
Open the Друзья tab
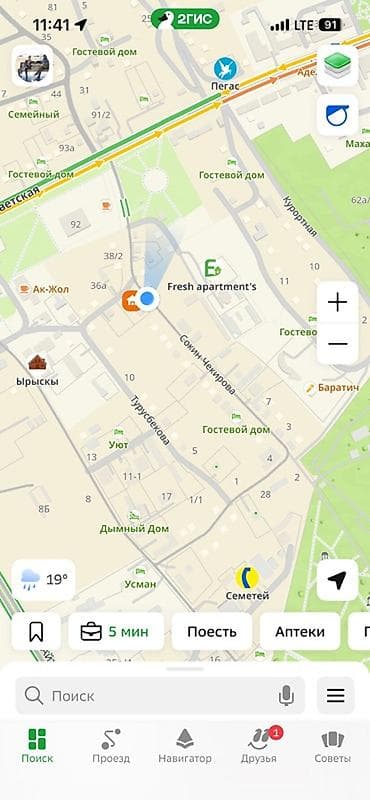259,746
